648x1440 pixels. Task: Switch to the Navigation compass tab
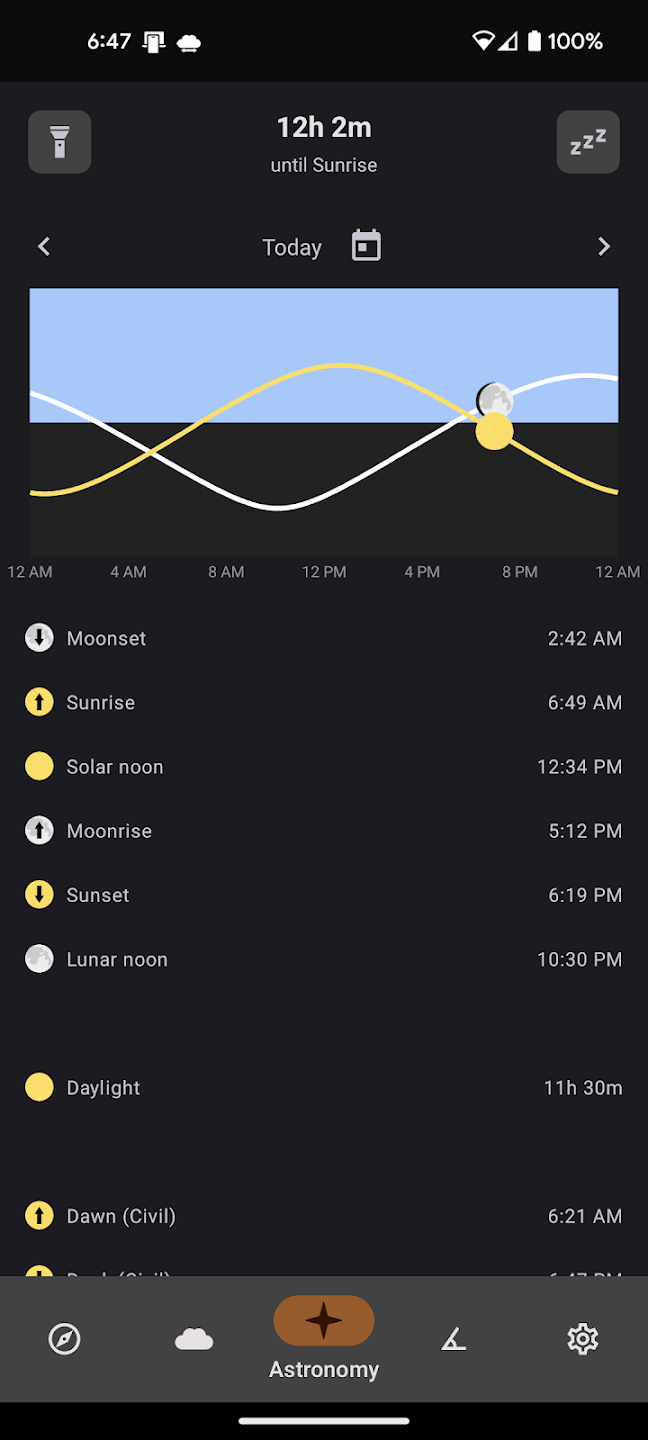click(65, 1338)
